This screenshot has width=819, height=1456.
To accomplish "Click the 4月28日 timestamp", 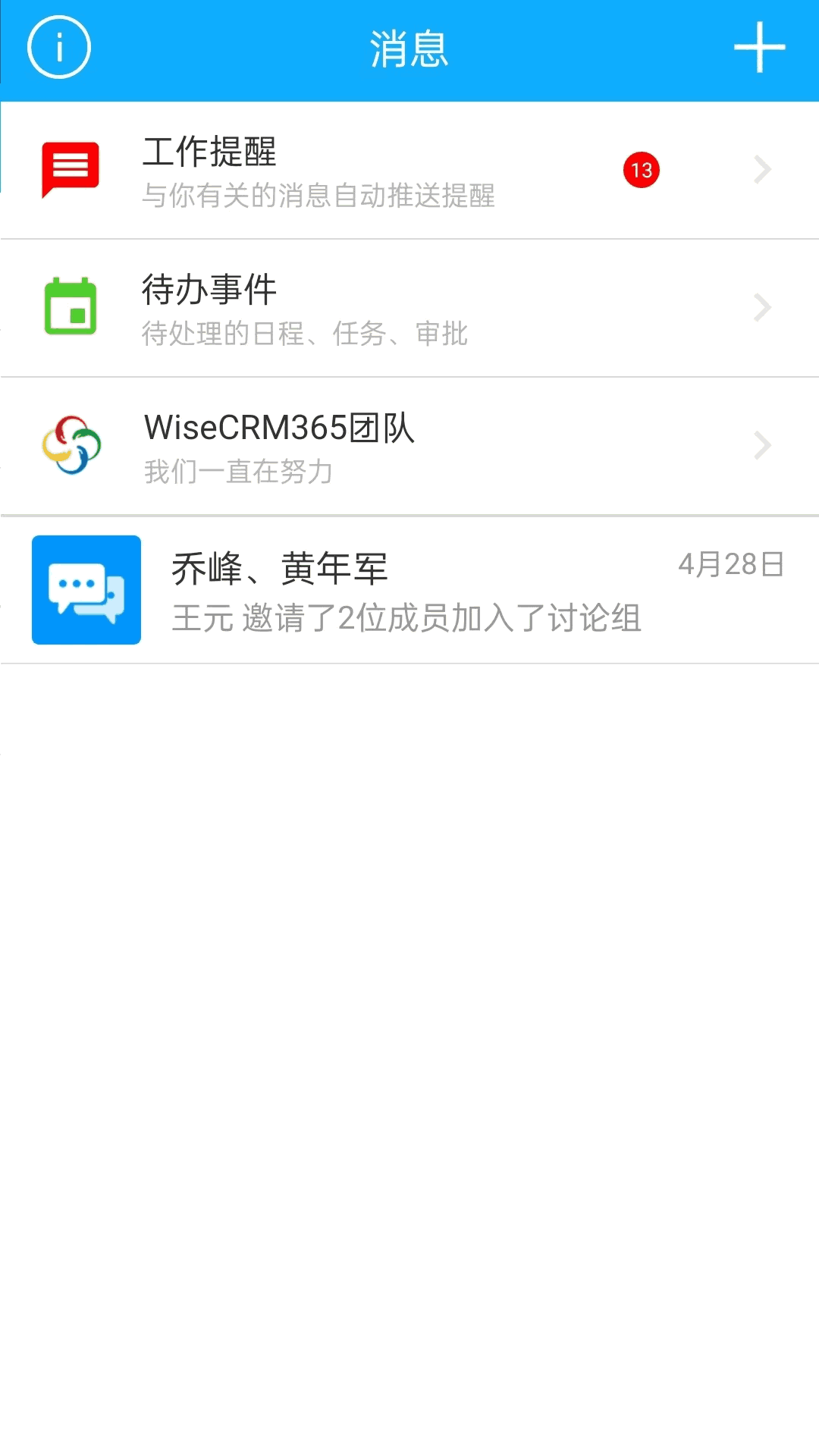I will [731, 564].
